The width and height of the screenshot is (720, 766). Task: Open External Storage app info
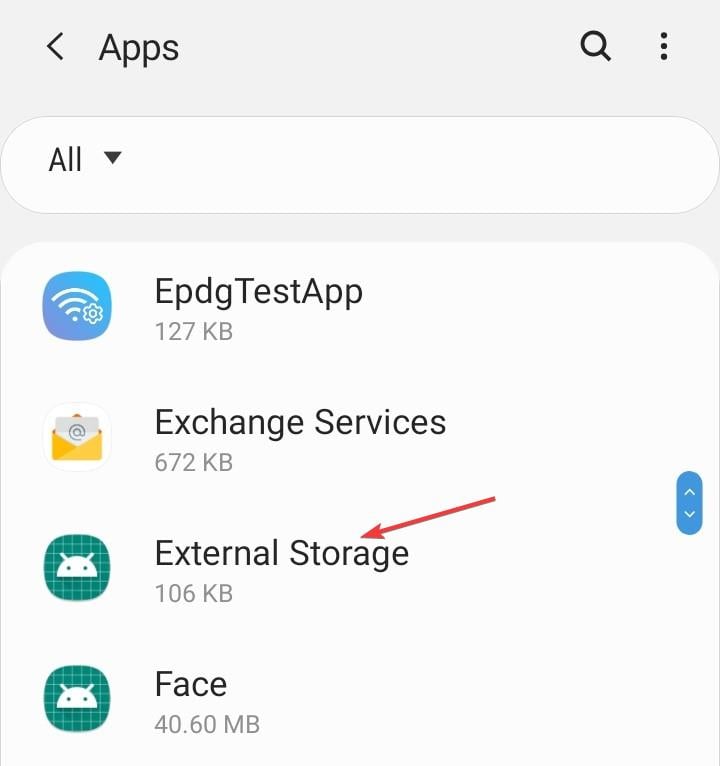(x=281, y=568)
